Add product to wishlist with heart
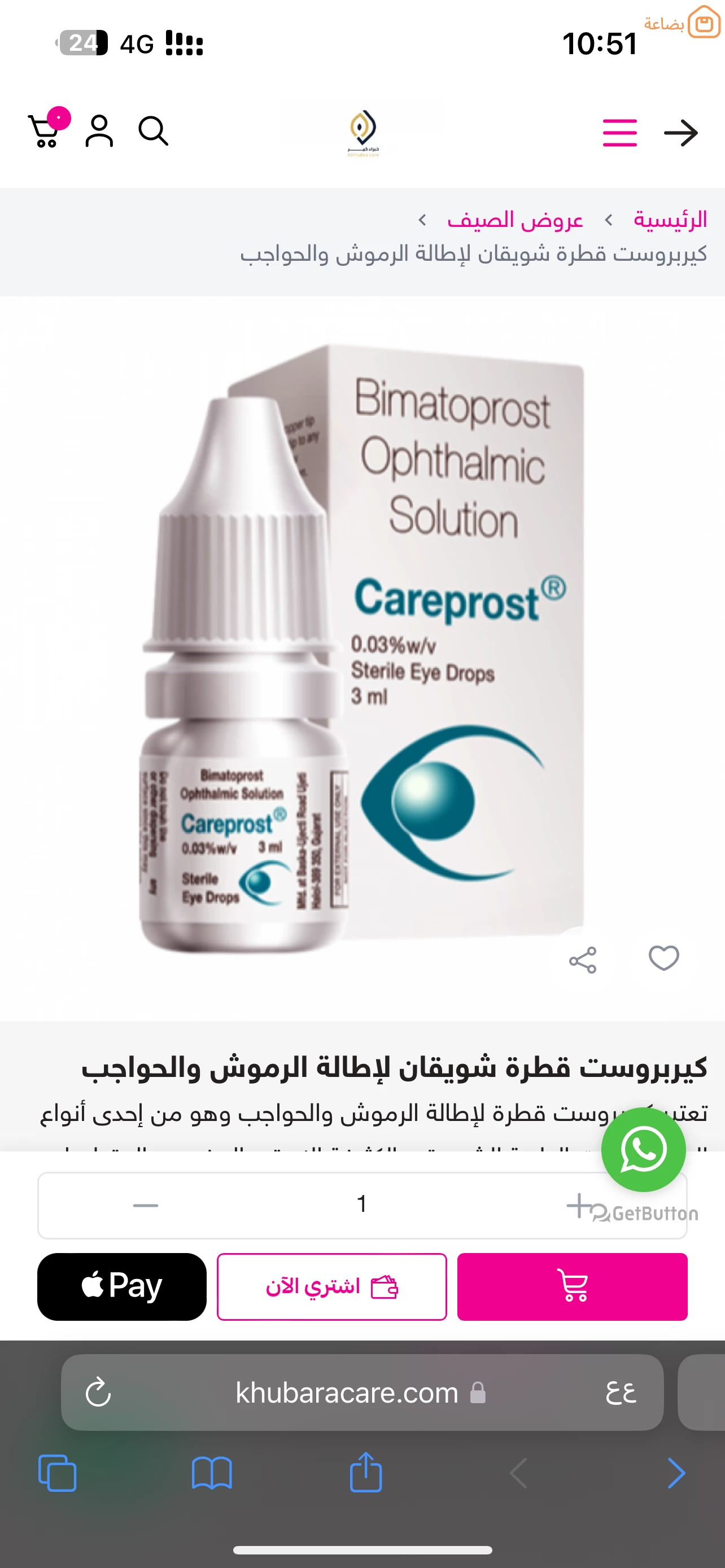The image size is (725, 1568). coord(663,958)
